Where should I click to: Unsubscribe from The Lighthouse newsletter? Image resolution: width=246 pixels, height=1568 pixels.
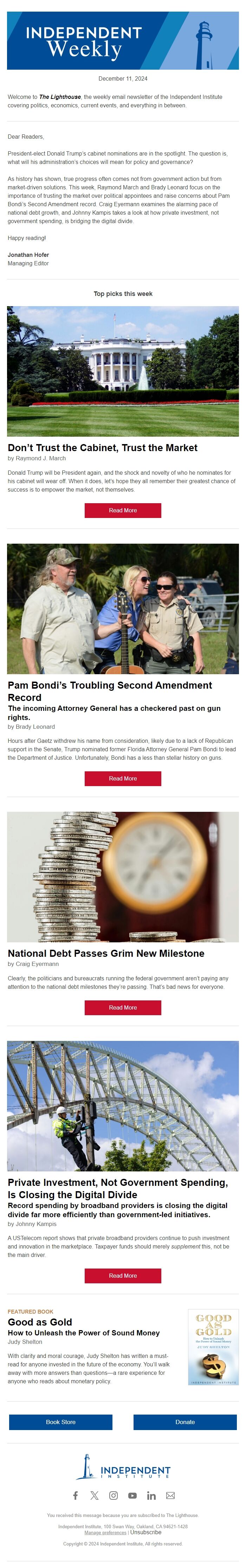pos(146,1532)
